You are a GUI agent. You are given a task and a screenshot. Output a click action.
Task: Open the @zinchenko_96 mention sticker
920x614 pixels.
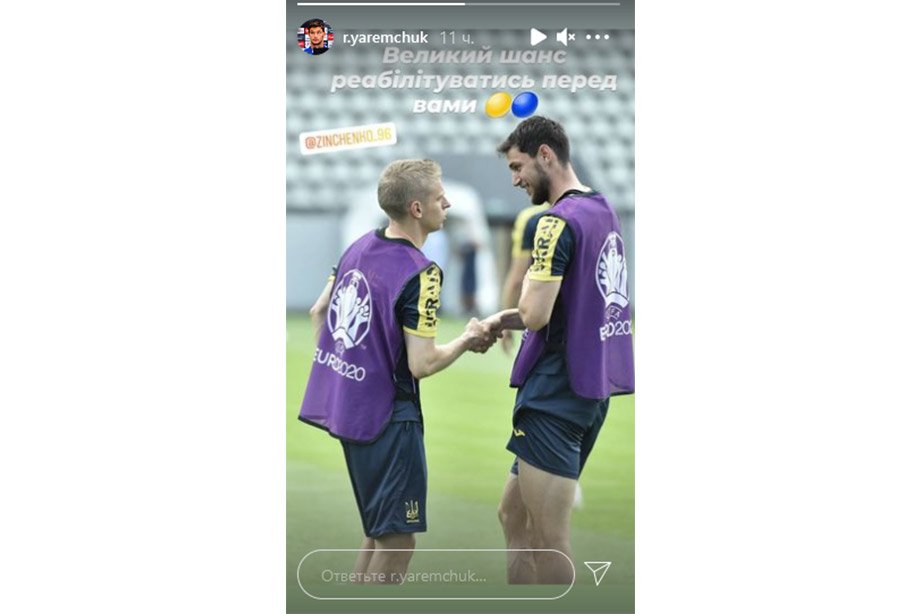pos(347,138)
